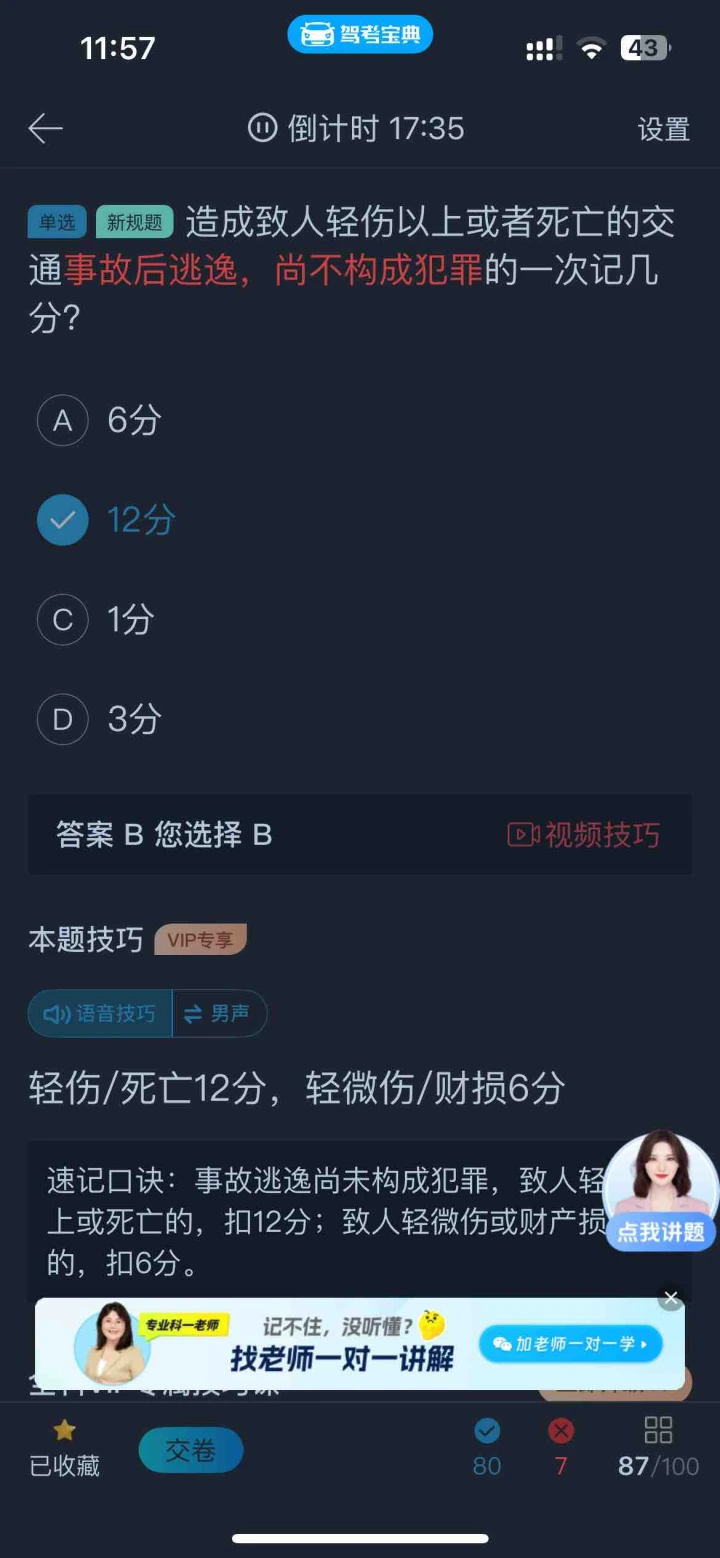This screenshot has height=1558, width=720.
Task: Tap 加老师一对一学 in the banner
Action: tap(570, 1344)
